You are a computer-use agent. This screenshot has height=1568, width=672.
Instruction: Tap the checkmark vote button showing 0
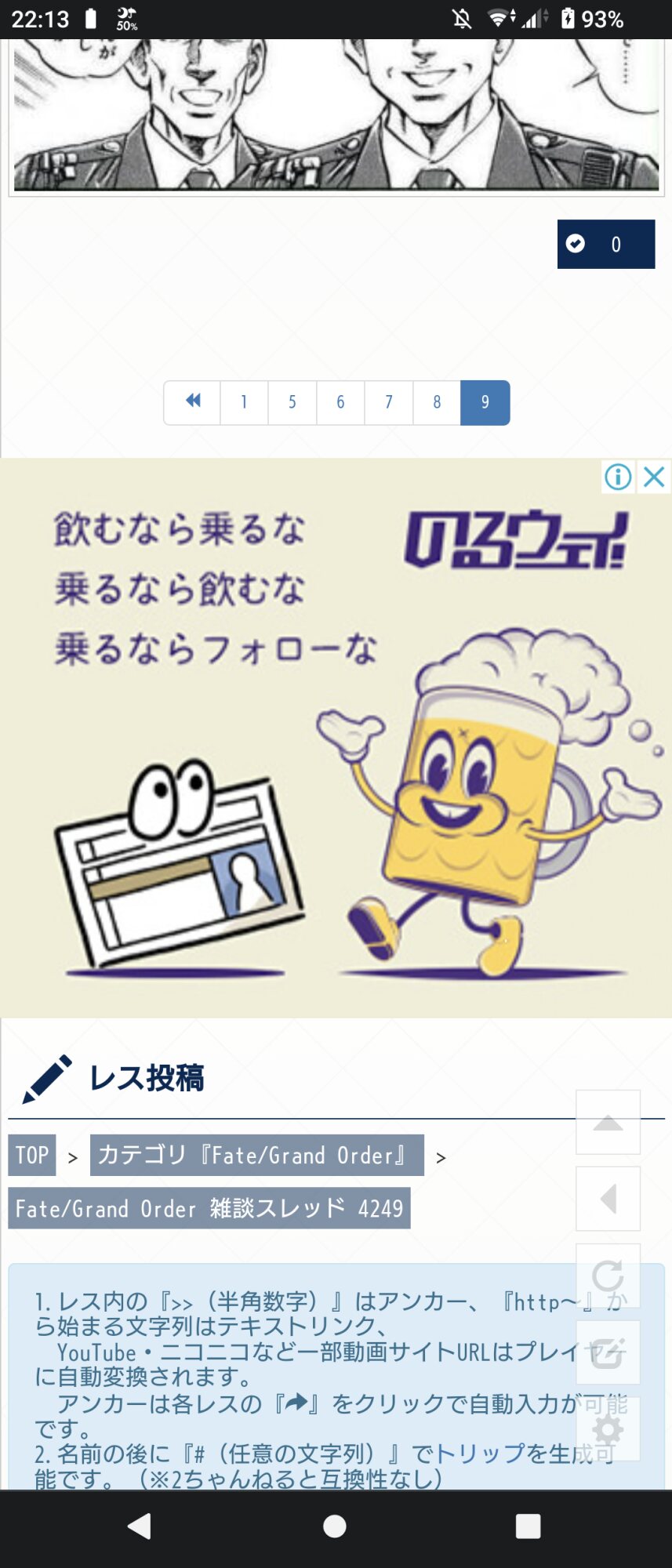click(605, 245)
